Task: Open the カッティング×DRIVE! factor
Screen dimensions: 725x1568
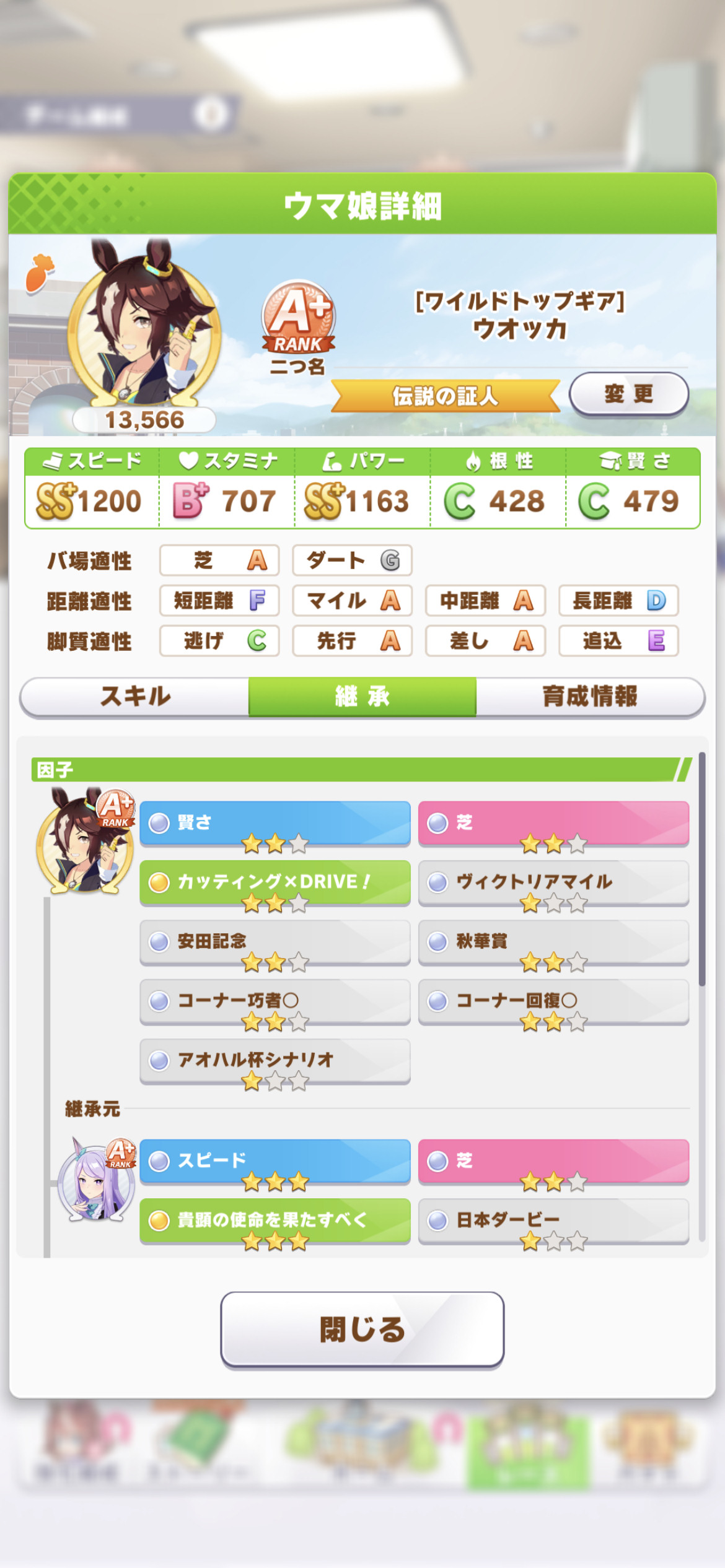Action: [275, 883]
